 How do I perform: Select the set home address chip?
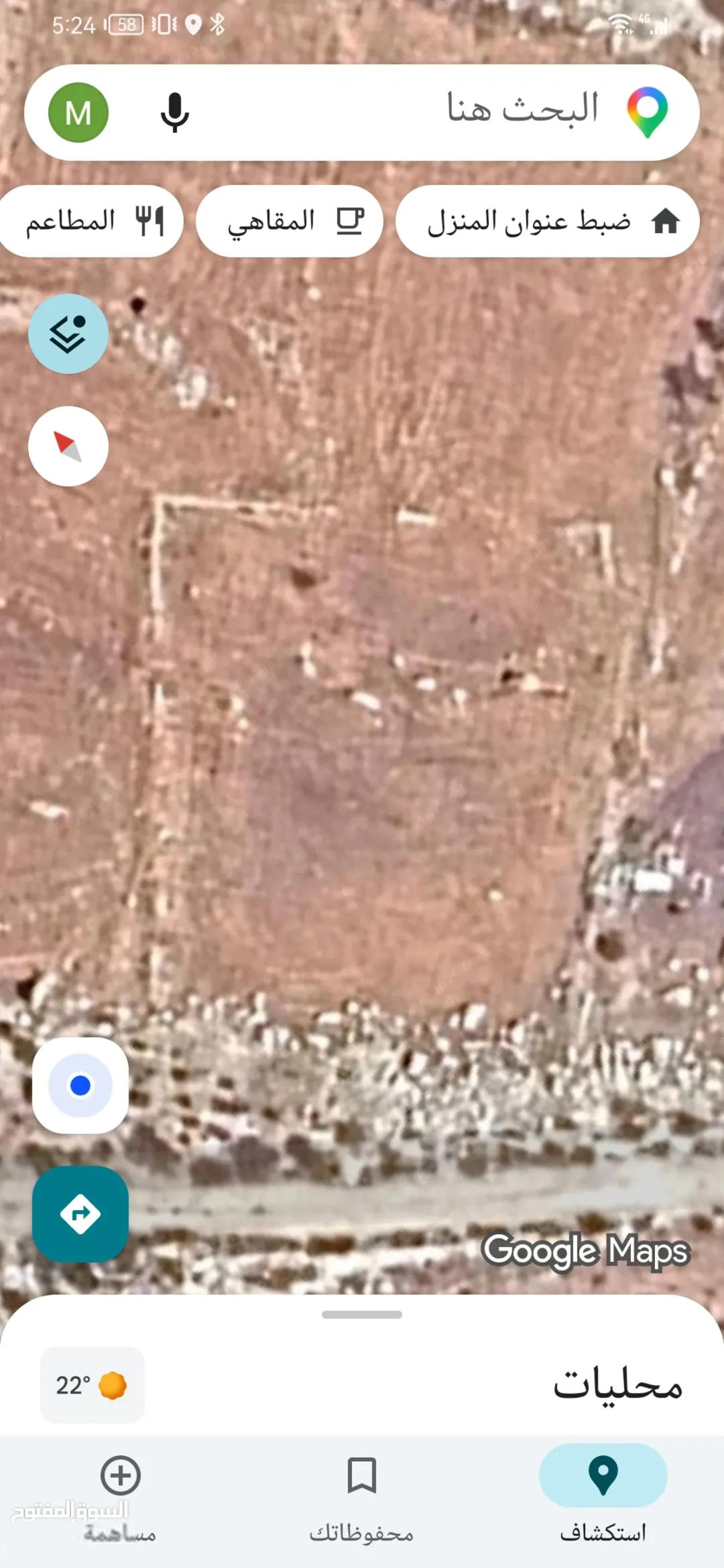click(x=547, y=221)
